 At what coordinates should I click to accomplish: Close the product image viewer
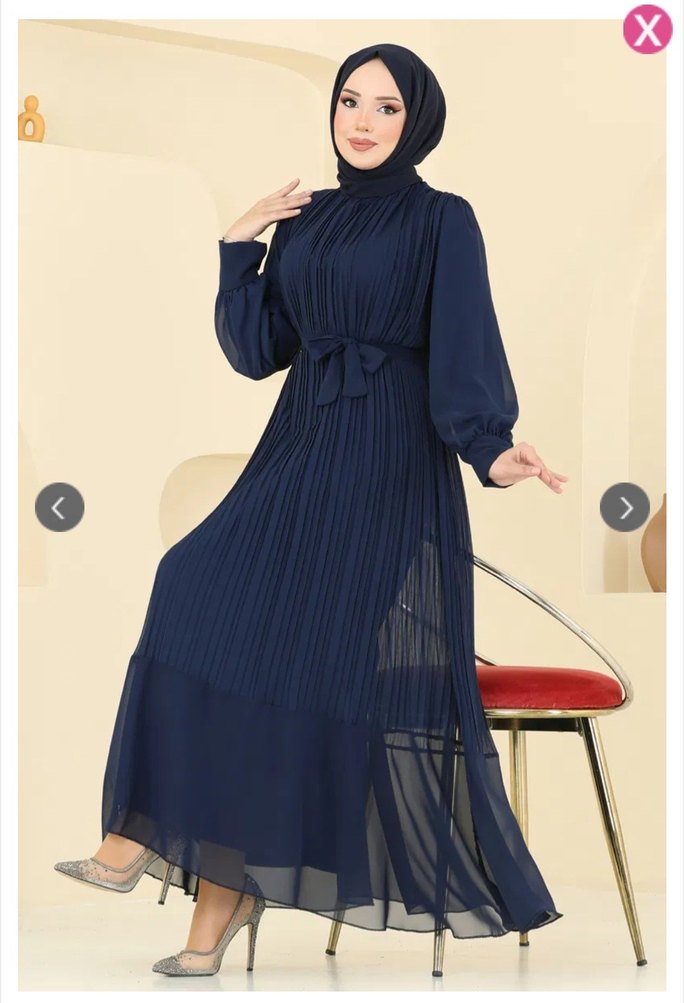(x=647, y=30)
